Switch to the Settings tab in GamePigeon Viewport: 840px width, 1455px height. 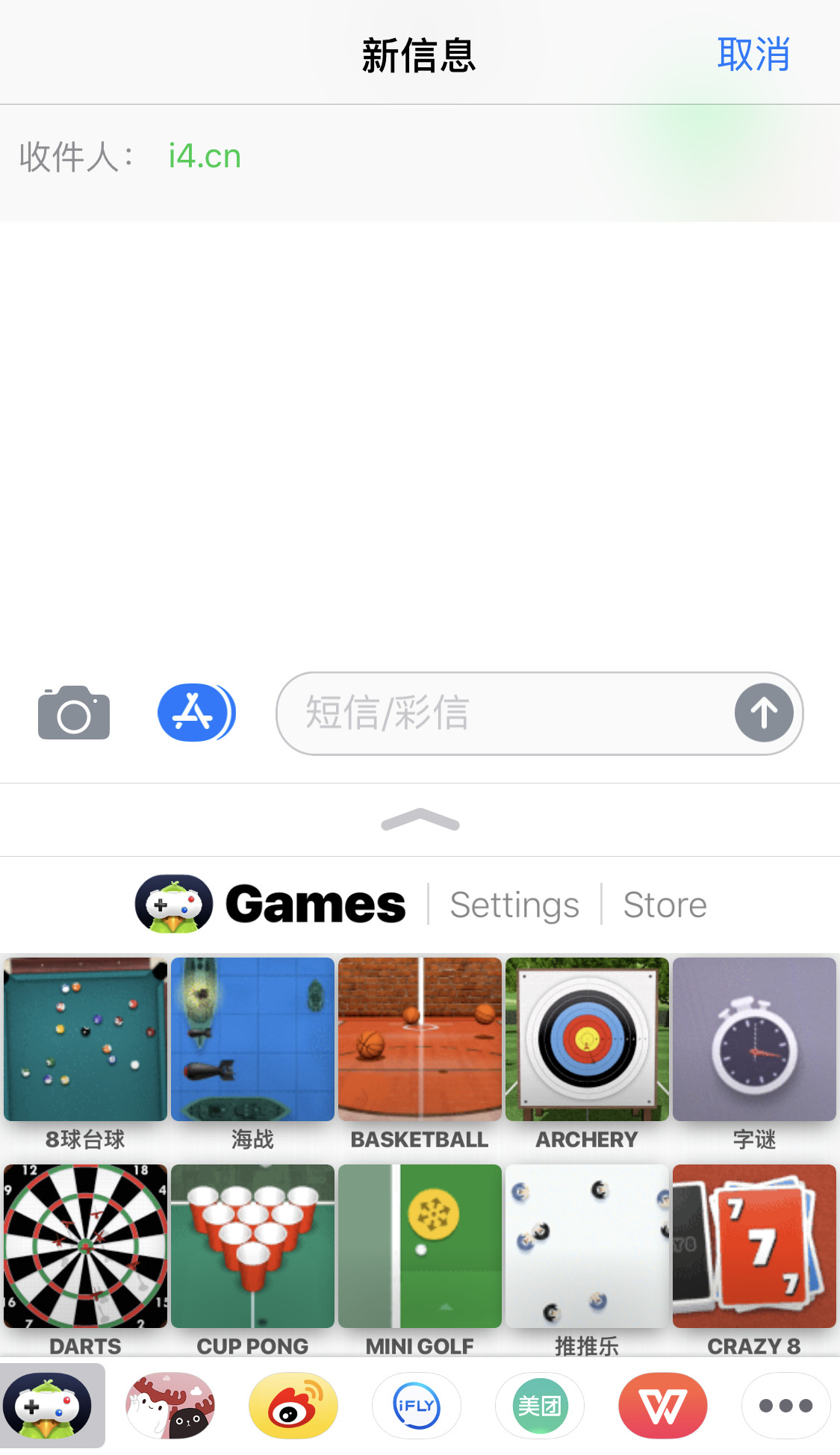coord(514,904)
